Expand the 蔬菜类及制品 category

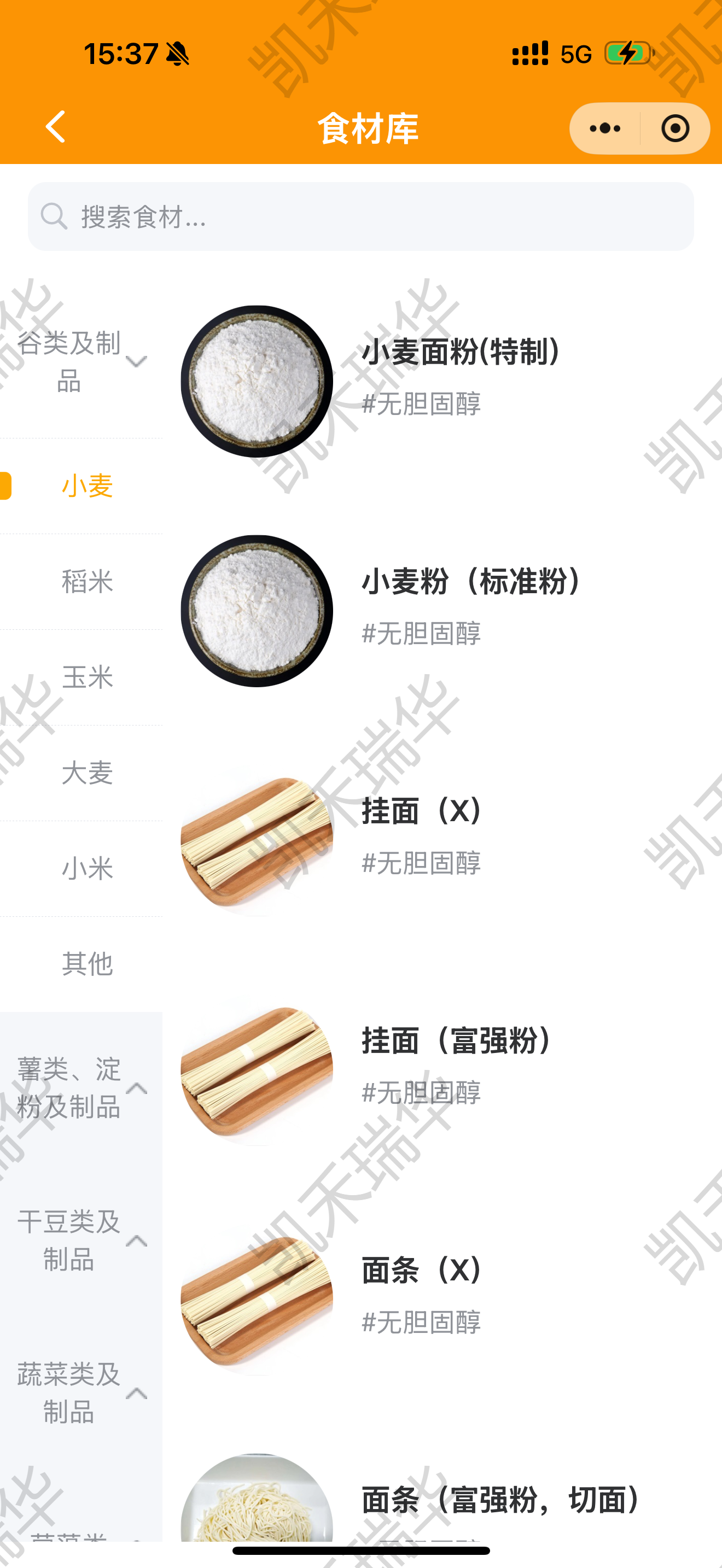(x=81, y=1393)
